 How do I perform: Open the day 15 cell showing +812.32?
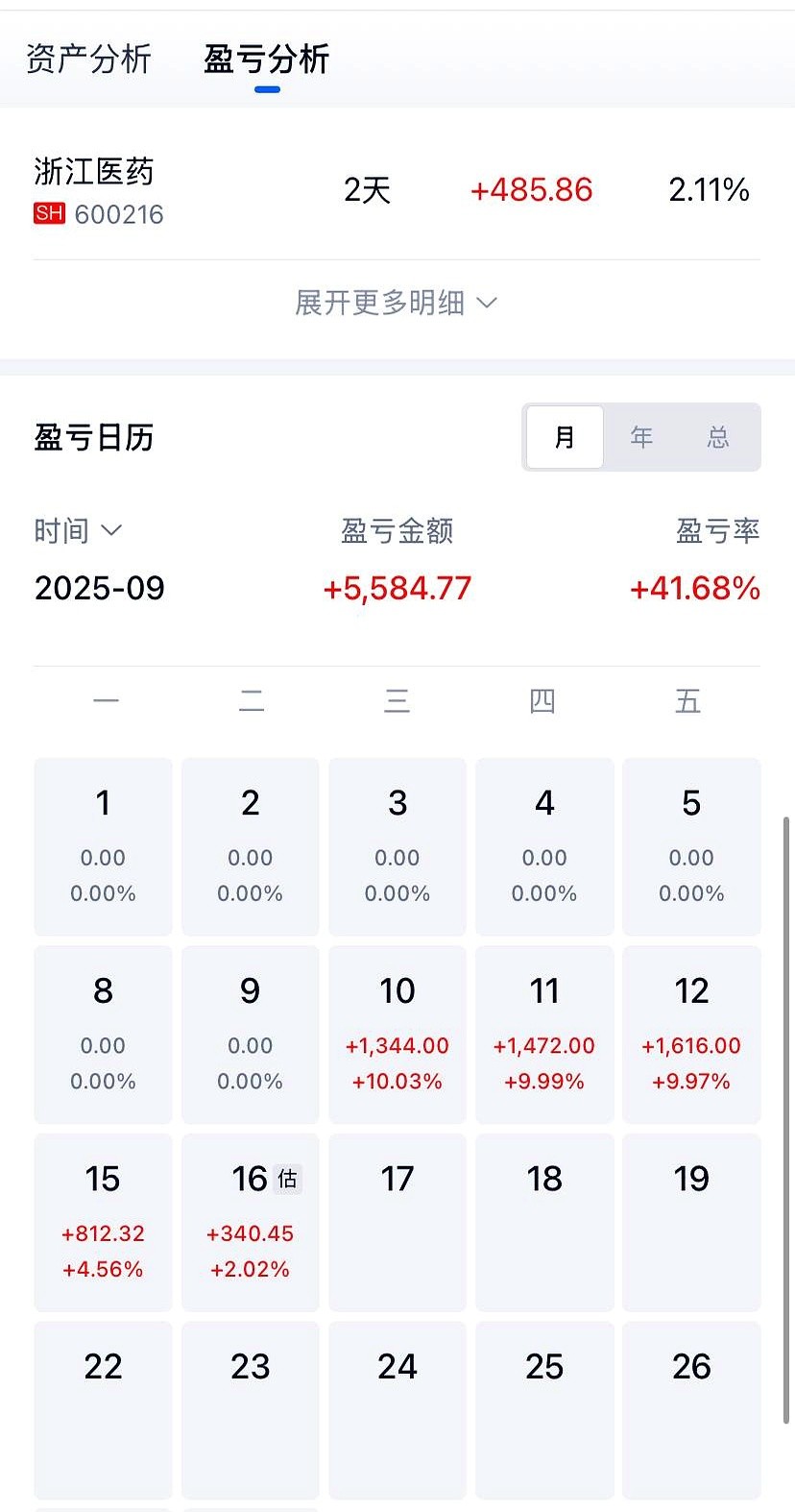tap(103, 1222)
